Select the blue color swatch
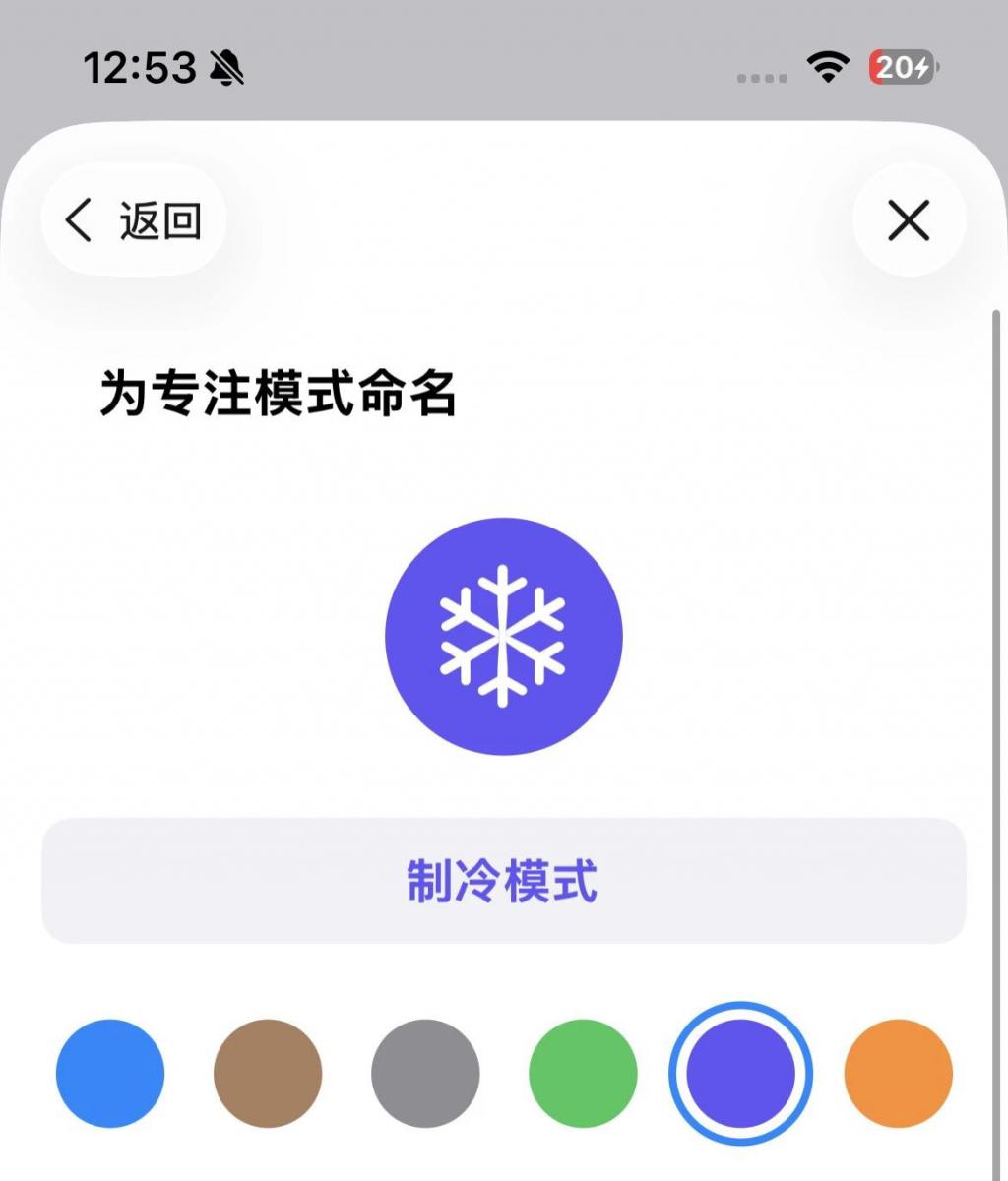The height and width of the screenshot is (1181, 1008). pyautogui.click(x=110, y=1073)
